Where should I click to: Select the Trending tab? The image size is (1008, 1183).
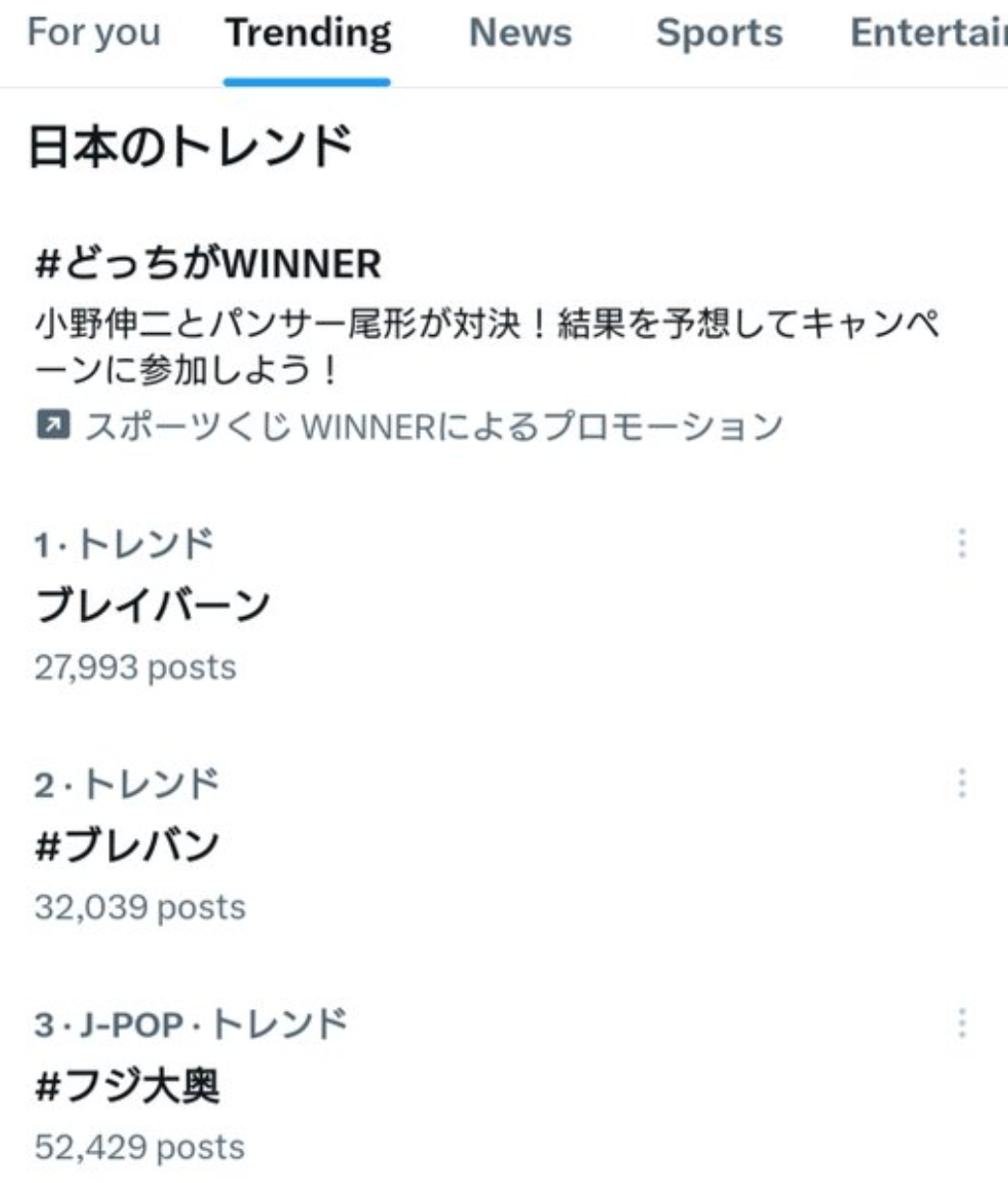coord(308,34)
